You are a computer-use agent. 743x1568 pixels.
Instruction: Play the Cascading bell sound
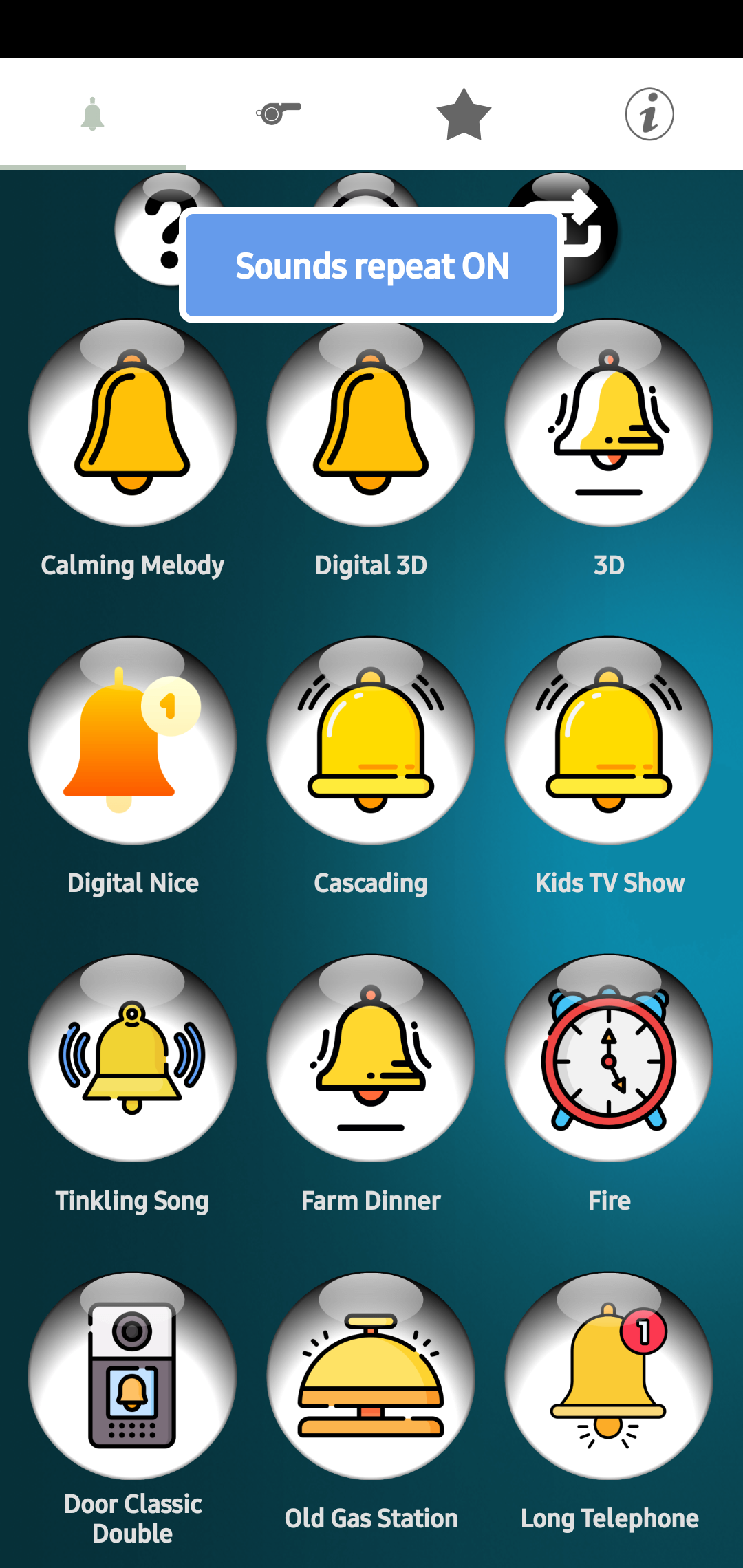tap(371, 741)
